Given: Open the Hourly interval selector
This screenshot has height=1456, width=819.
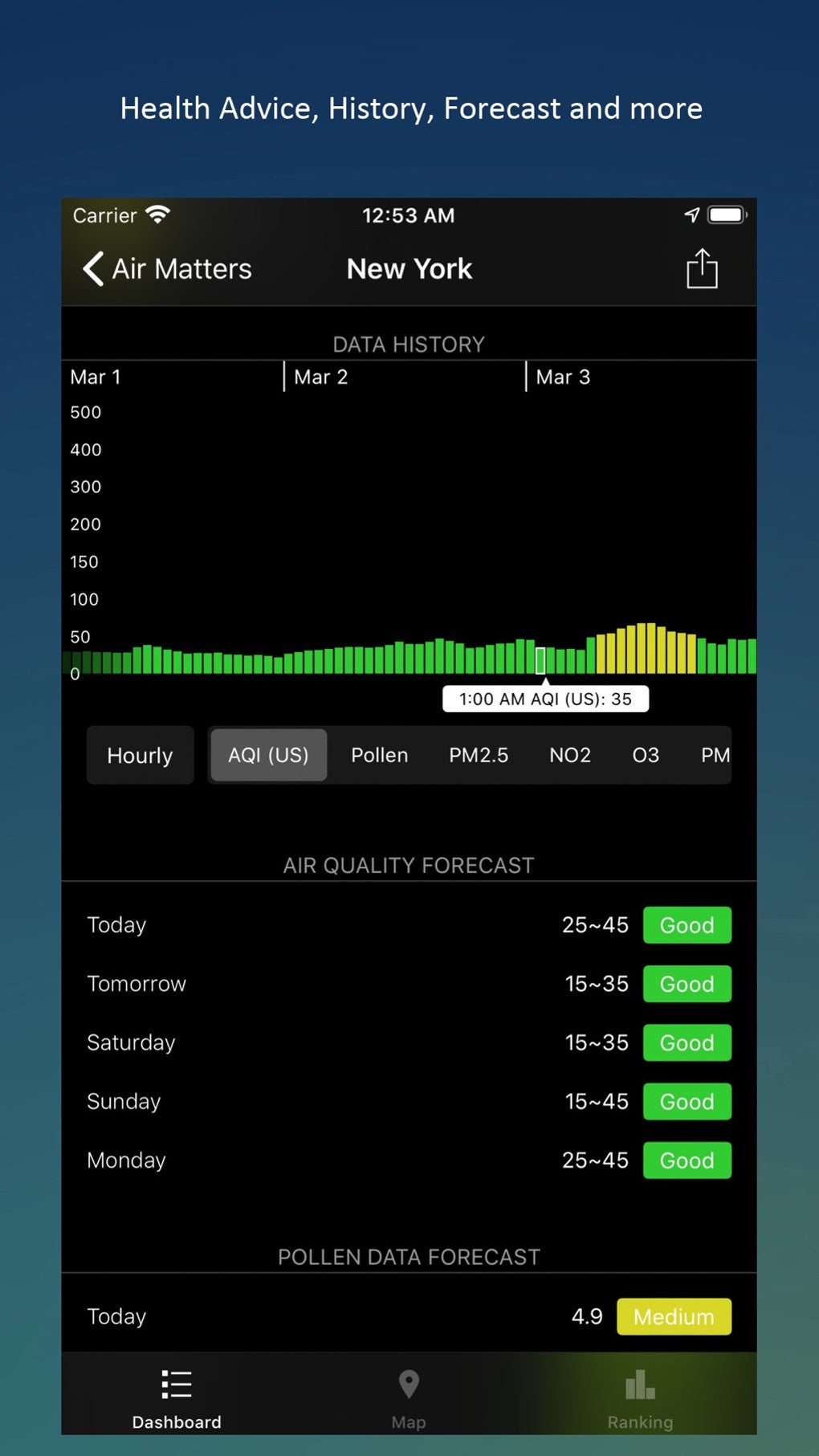Looking at the screenshot, I should click(x=139, y=755).
